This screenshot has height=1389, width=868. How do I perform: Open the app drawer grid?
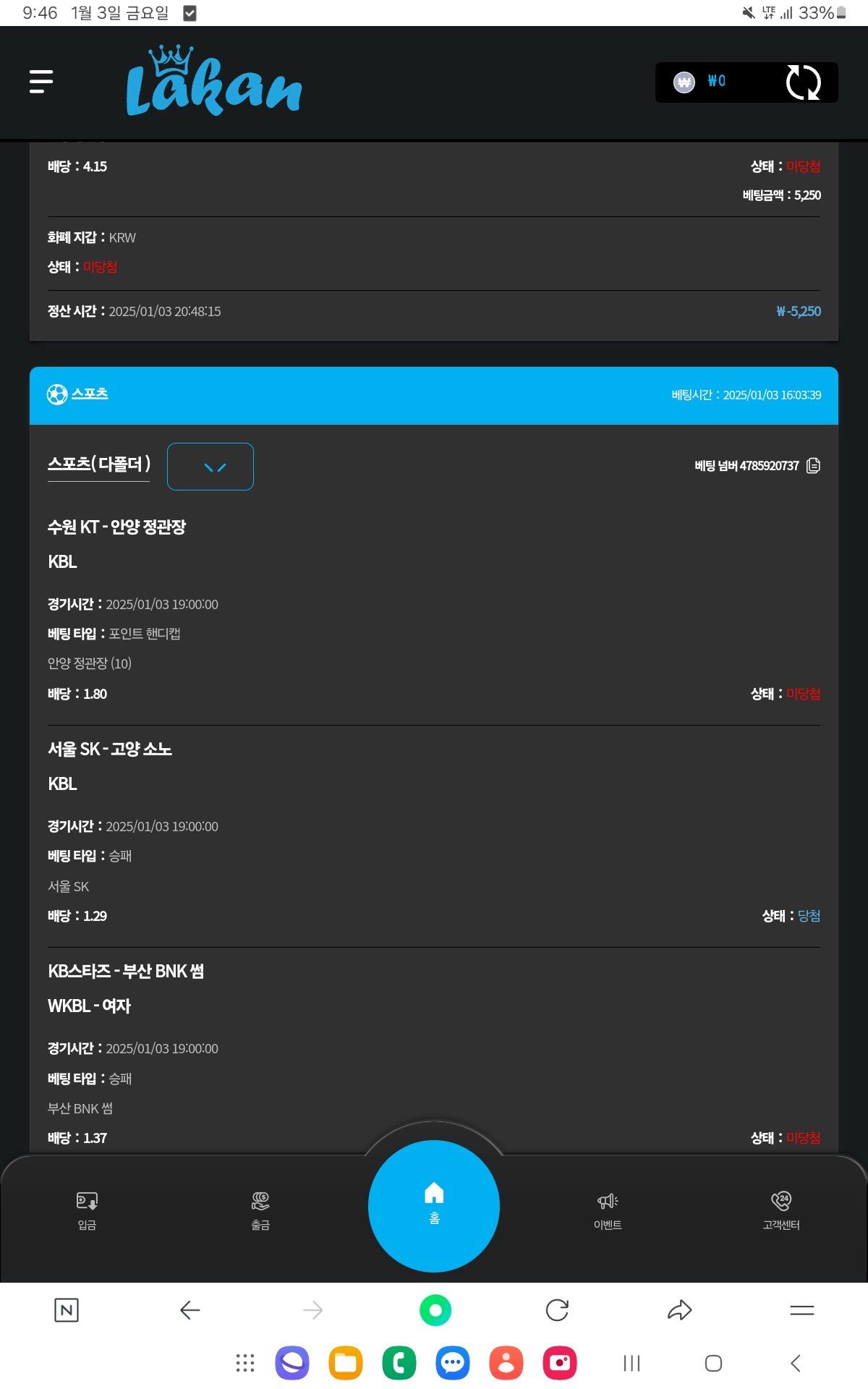point(245,1363)
